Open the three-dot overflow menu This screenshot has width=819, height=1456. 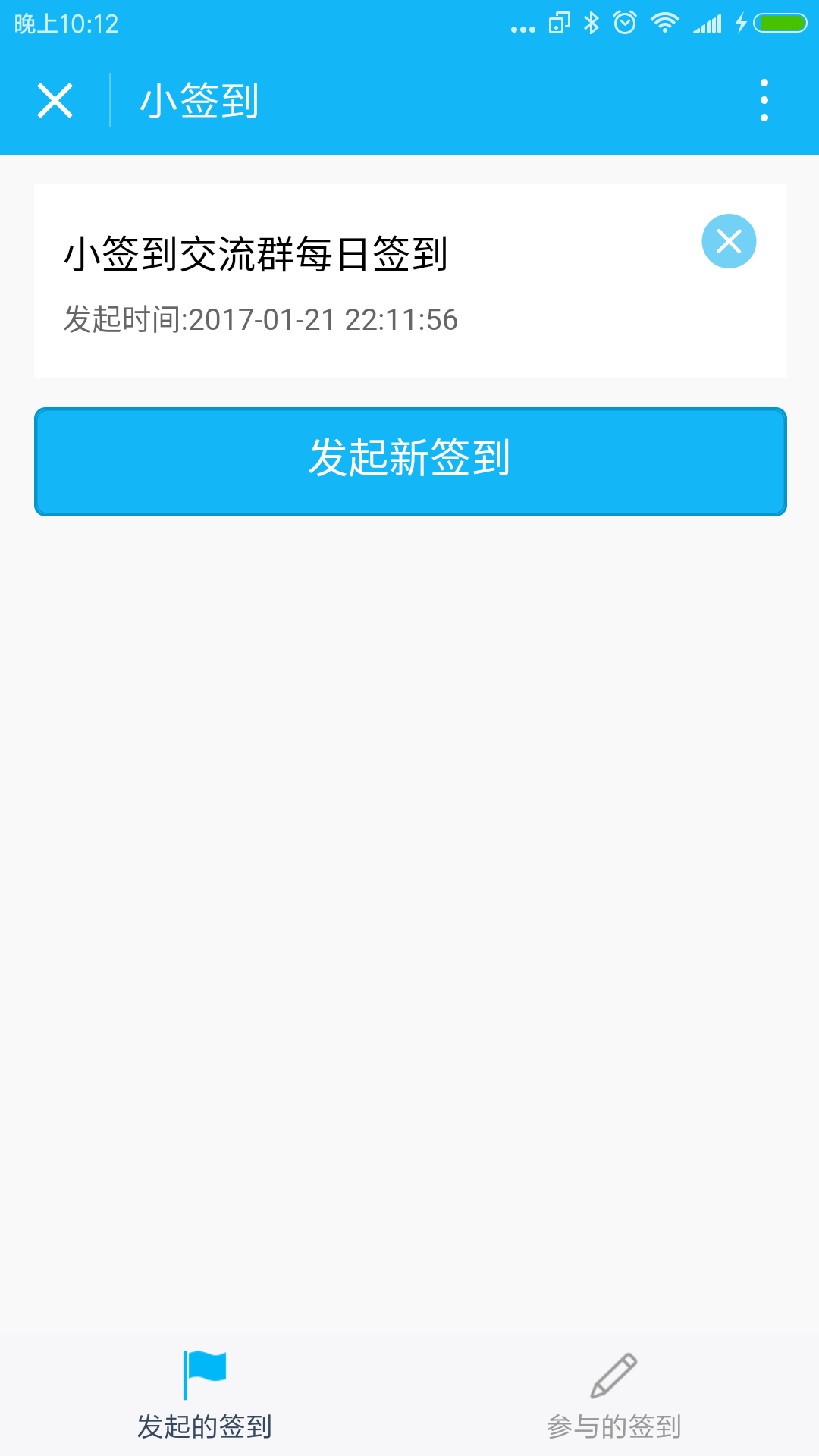click(764, 100)
